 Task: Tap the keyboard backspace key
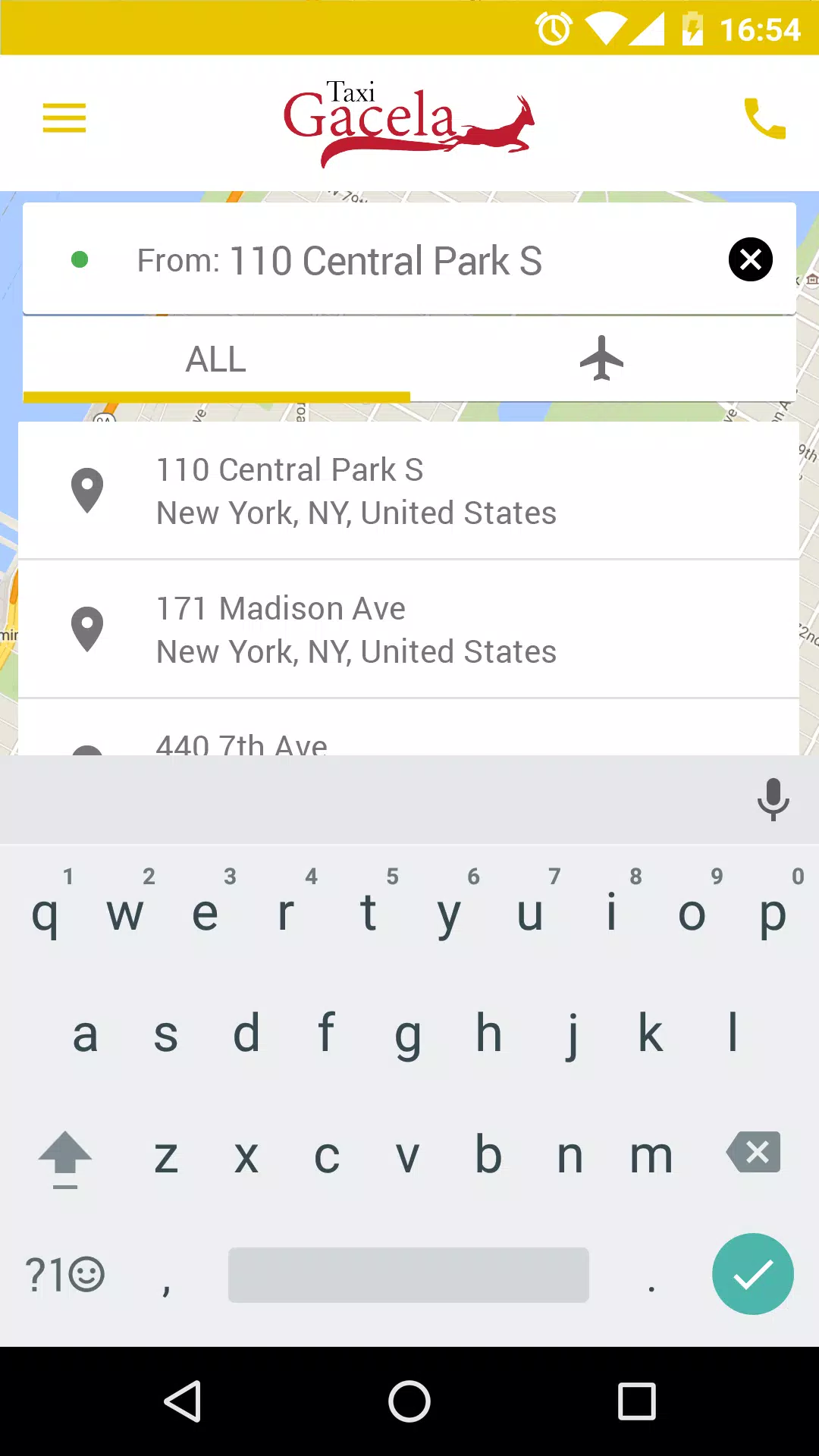click(753, 1153)
